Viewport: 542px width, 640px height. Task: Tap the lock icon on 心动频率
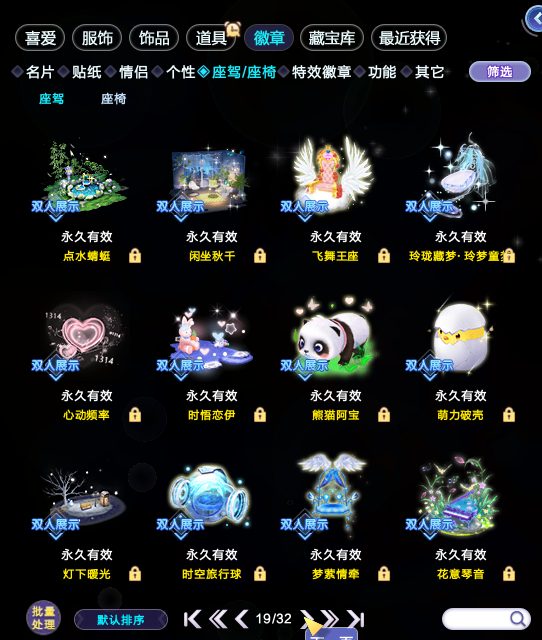pos(135,415)
